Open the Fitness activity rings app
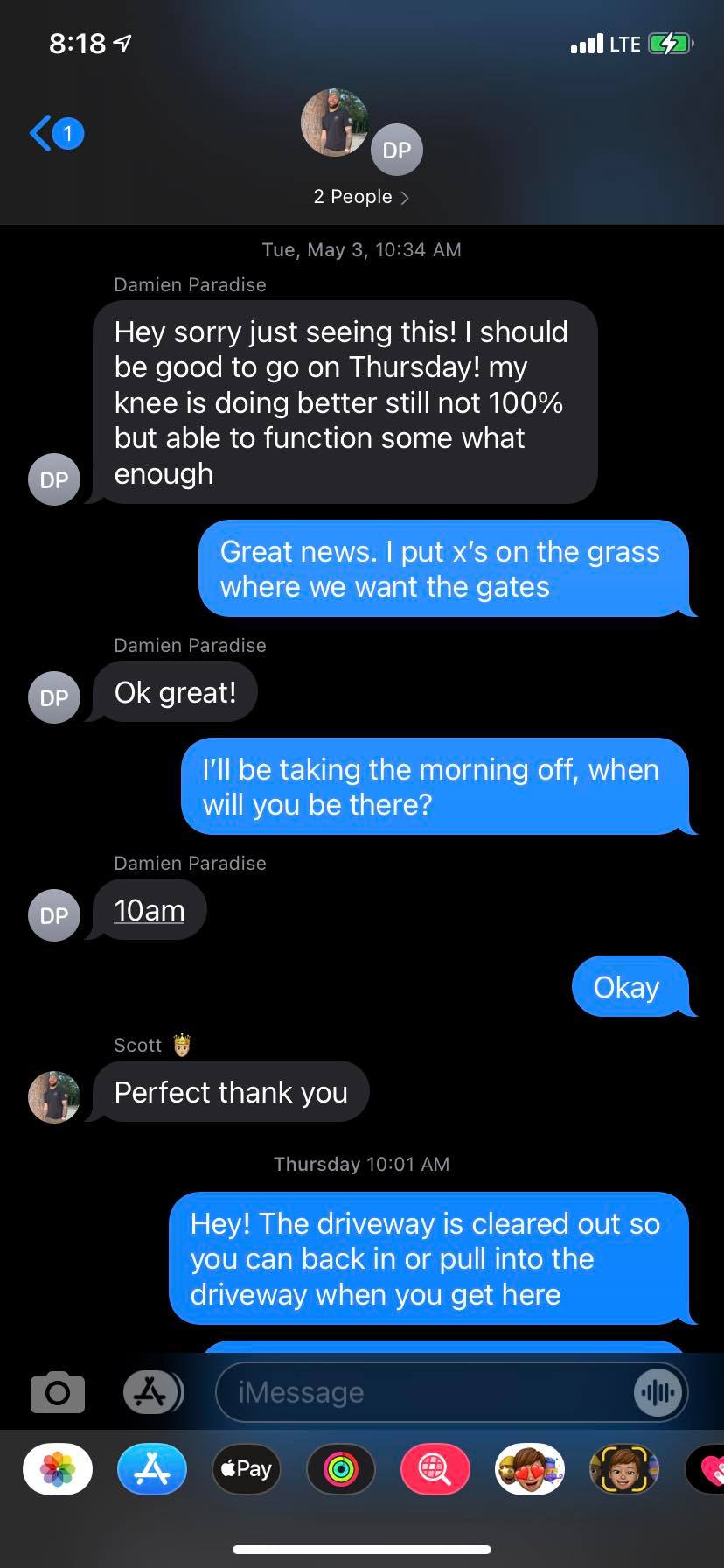724x1568 pixels. (x=341, y=1468)
